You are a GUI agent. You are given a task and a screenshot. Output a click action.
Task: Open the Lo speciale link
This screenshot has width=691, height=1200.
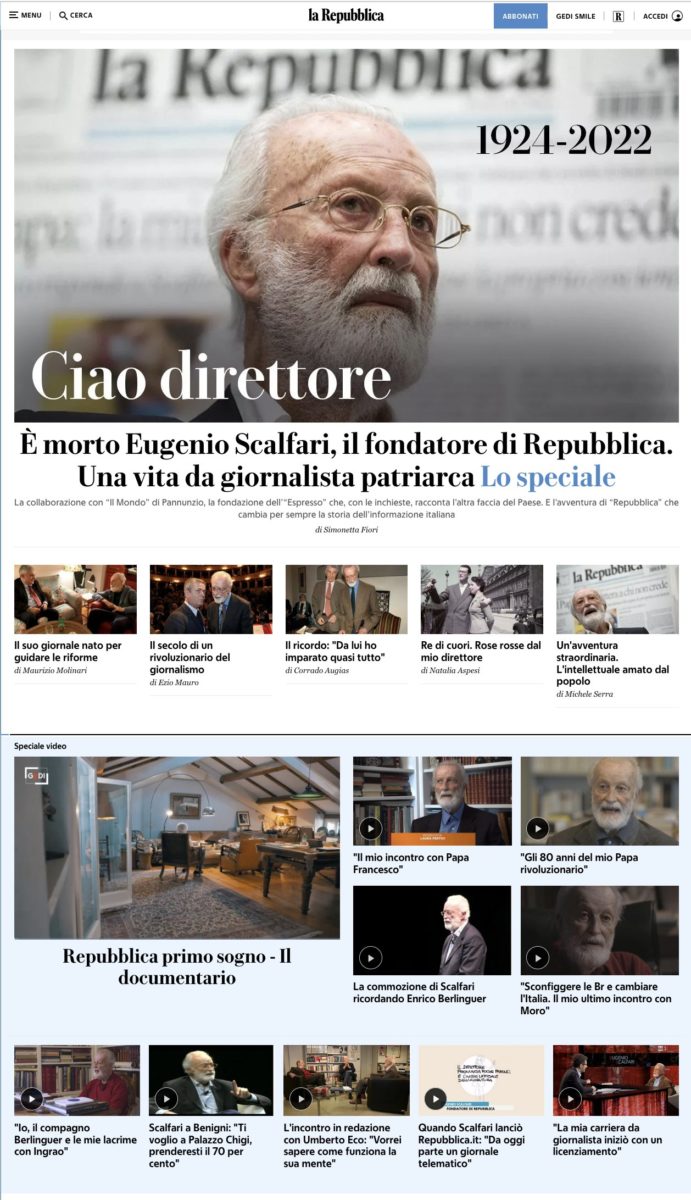pos(547,476)
